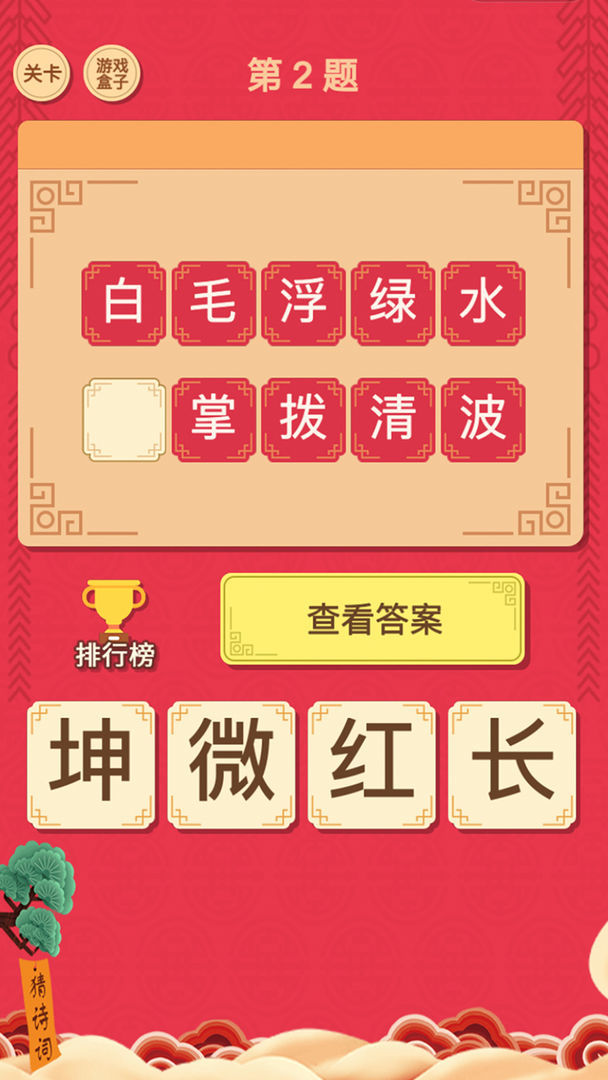Tap 查看答案 to reveal the answer
This screenshot has height=1080, width=608.
coord(373,619)
